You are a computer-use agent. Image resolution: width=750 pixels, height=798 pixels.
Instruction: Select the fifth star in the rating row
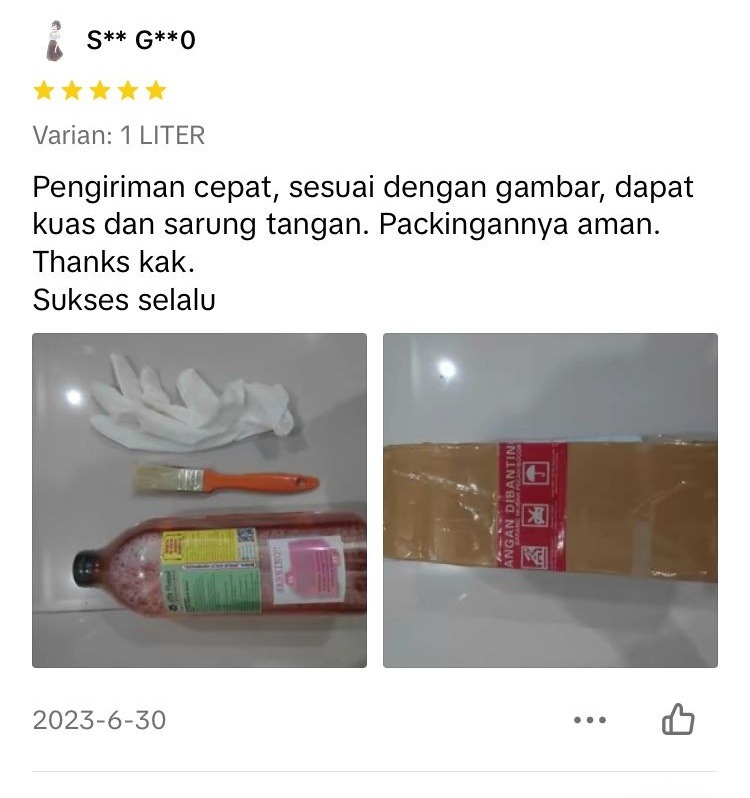point(152,91)
